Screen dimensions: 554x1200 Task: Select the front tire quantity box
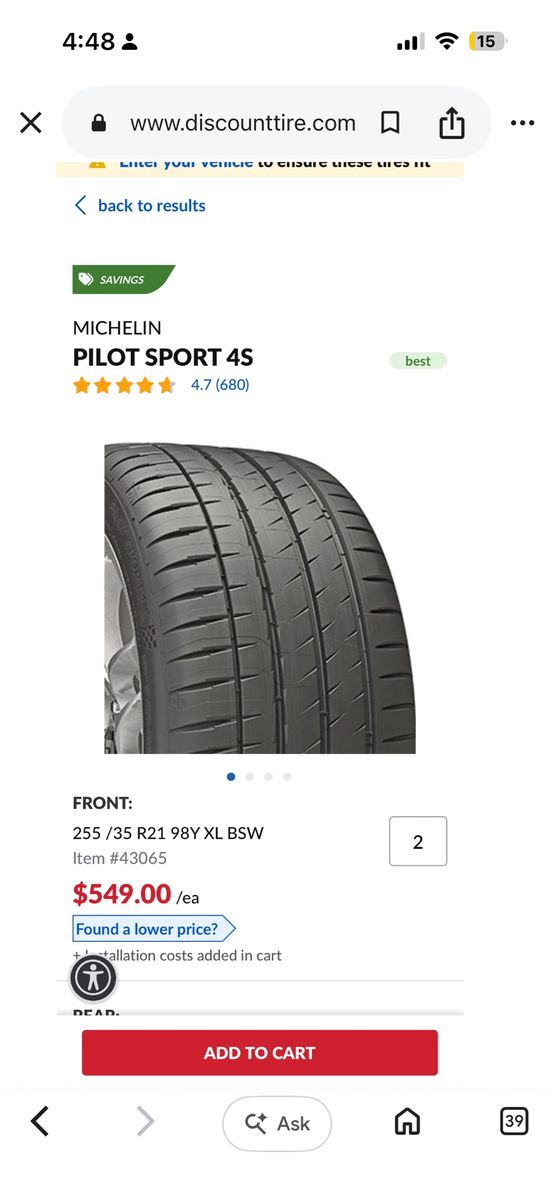418,841
